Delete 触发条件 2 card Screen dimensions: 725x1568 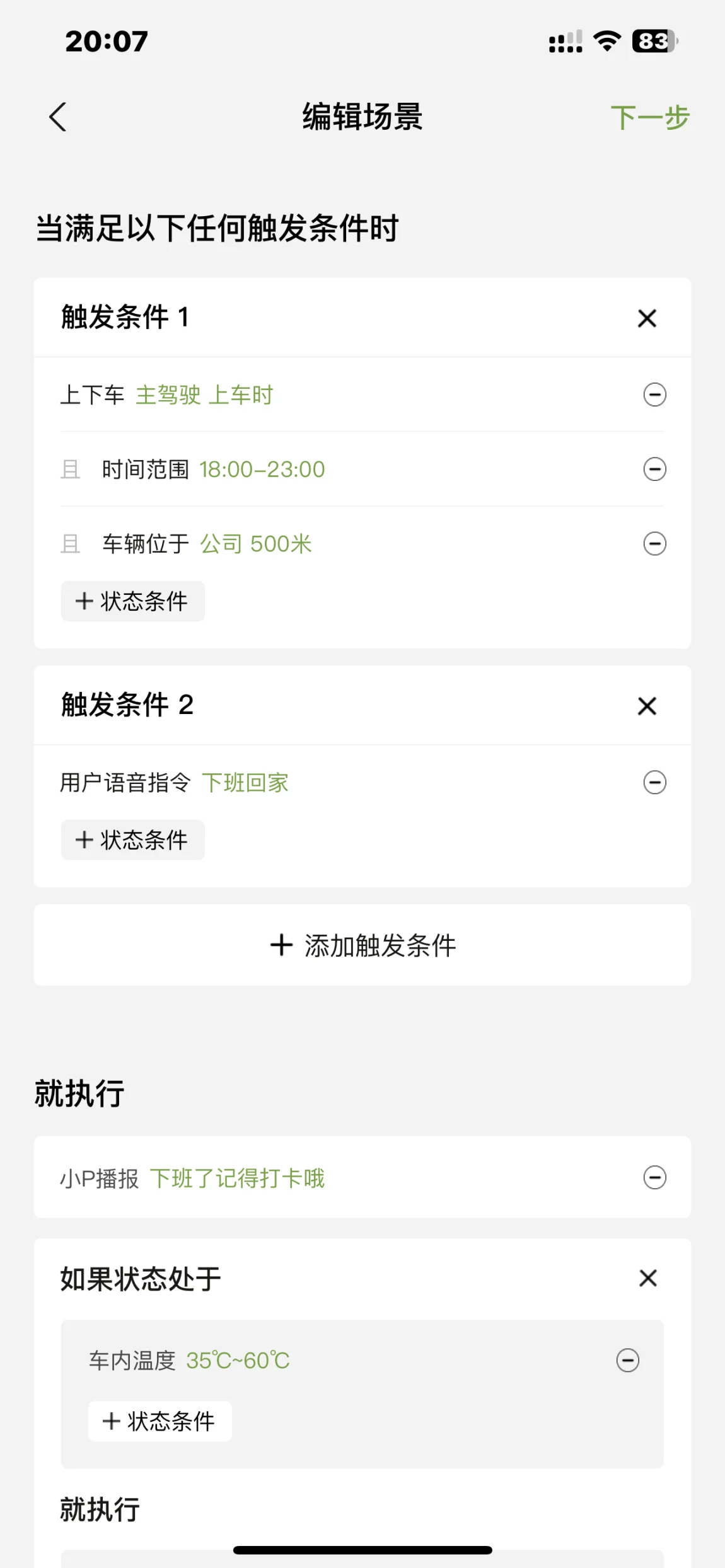point(647,706)
